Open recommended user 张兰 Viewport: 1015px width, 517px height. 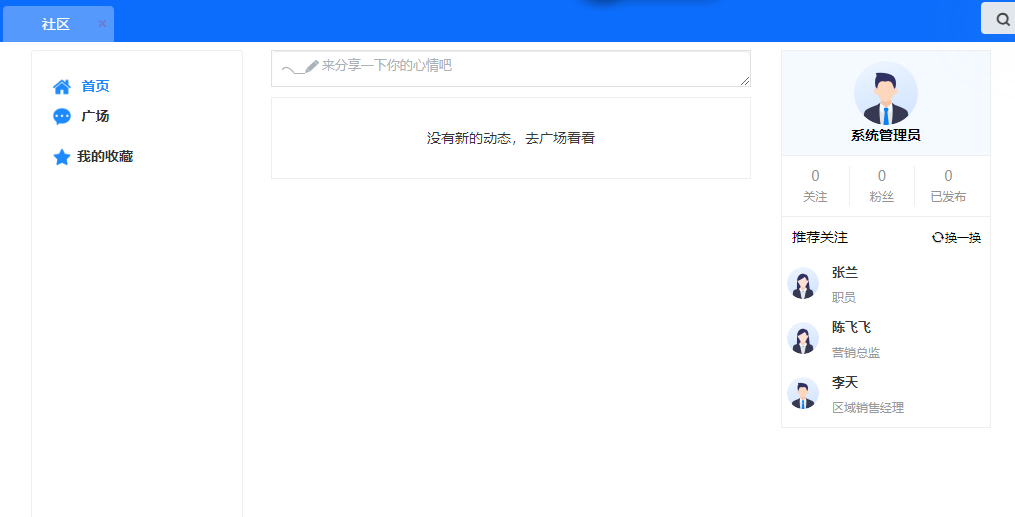pyautogui.click(x=845, y=273)
